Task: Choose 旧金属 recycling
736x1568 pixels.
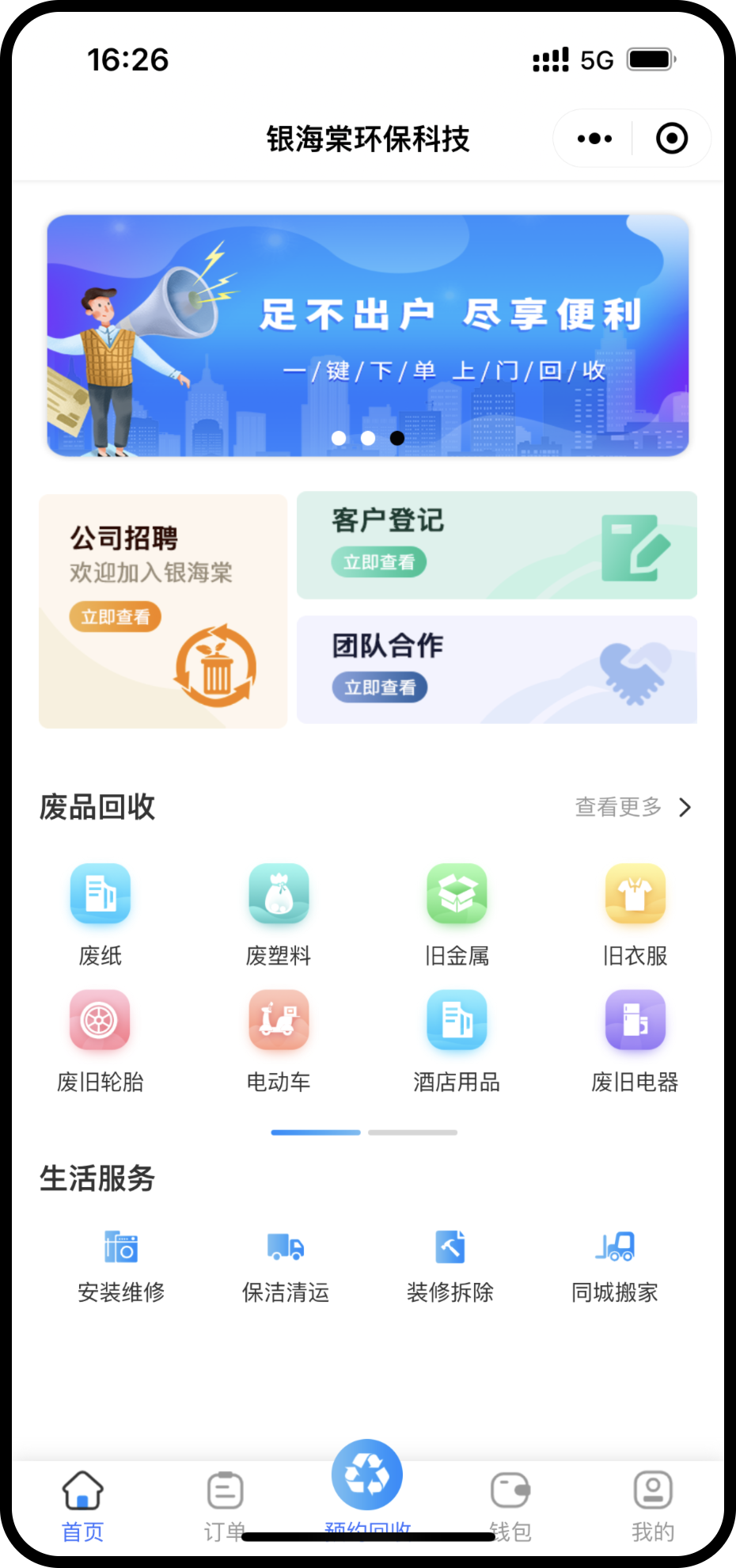Action: coord(457,912)
